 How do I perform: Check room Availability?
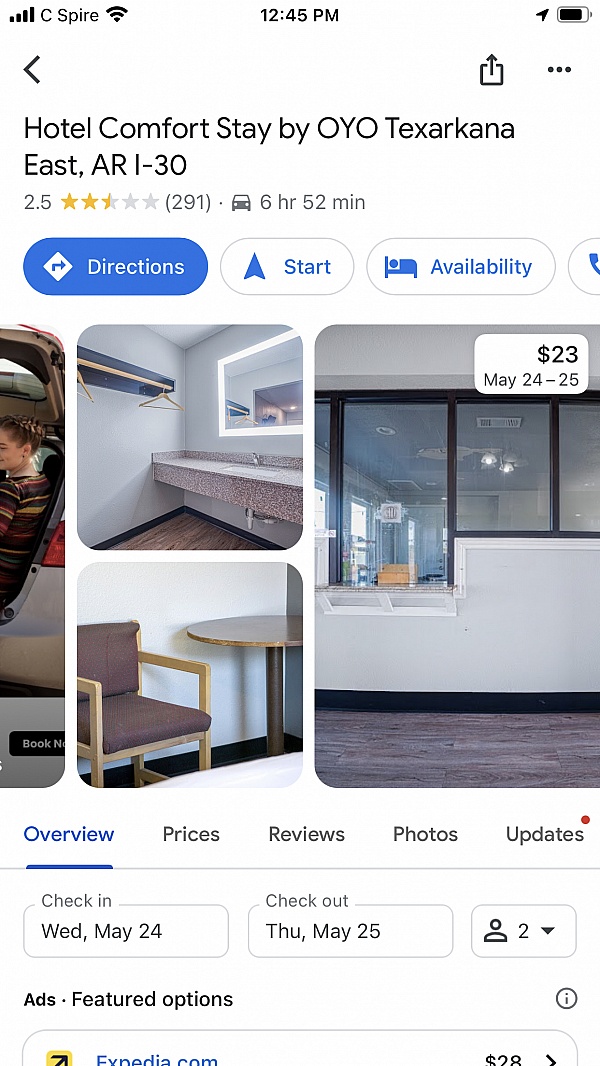pyautogui.click(x=460, y=267)
